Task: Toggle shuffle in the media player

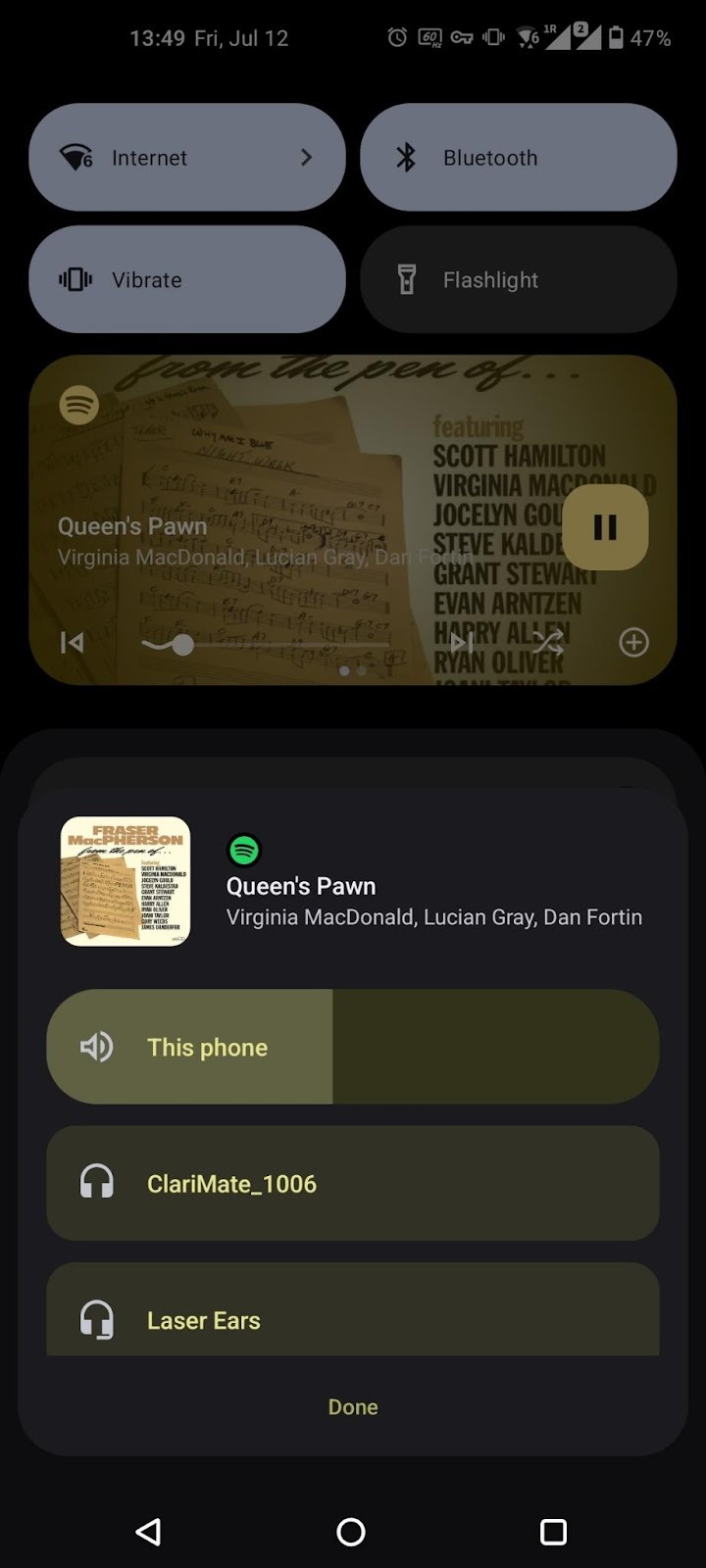Action: click(547, 643)
